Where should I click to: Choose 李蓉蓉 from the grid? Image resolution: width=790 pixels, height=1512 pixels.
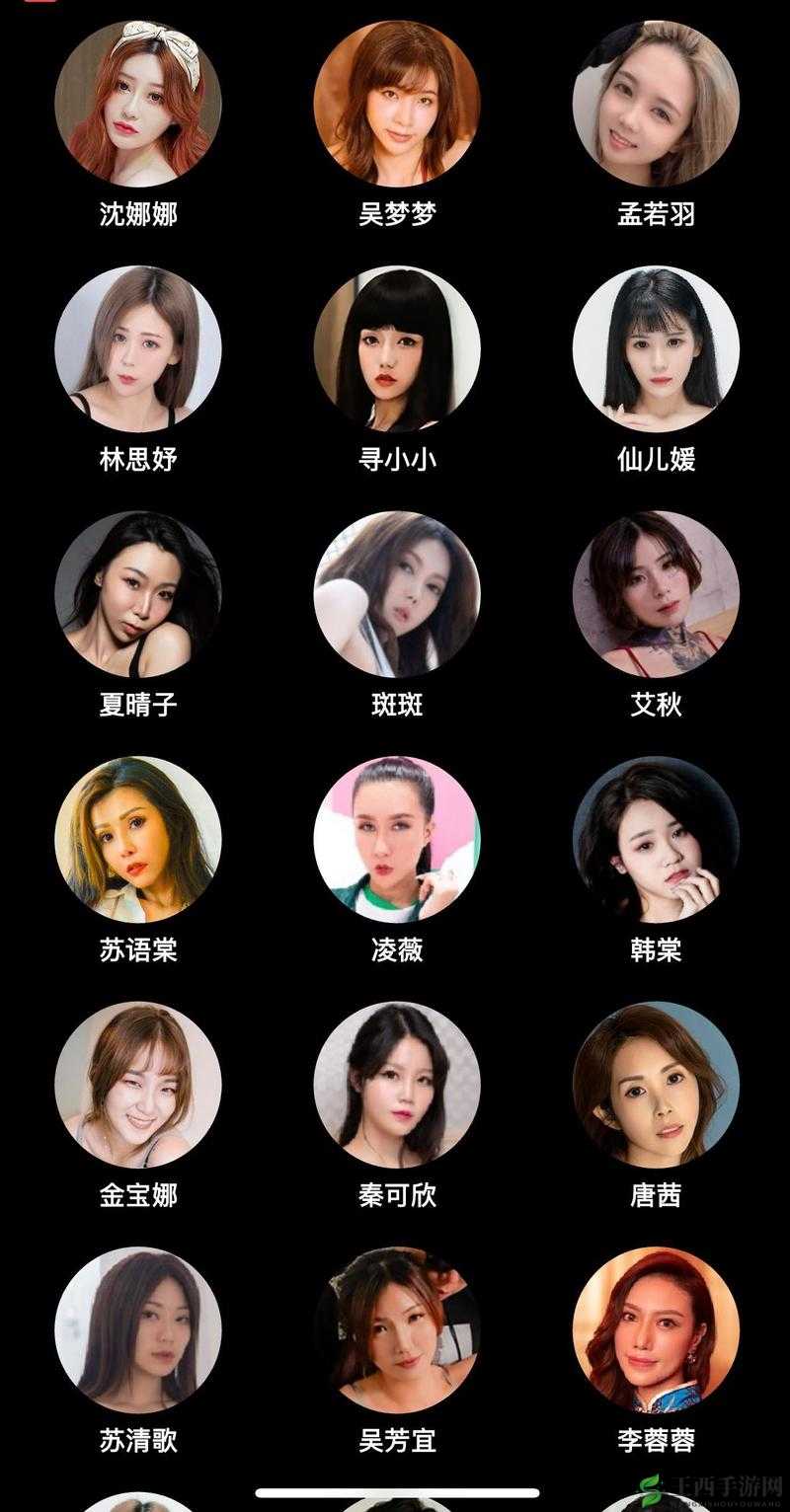click(656, 1329)
